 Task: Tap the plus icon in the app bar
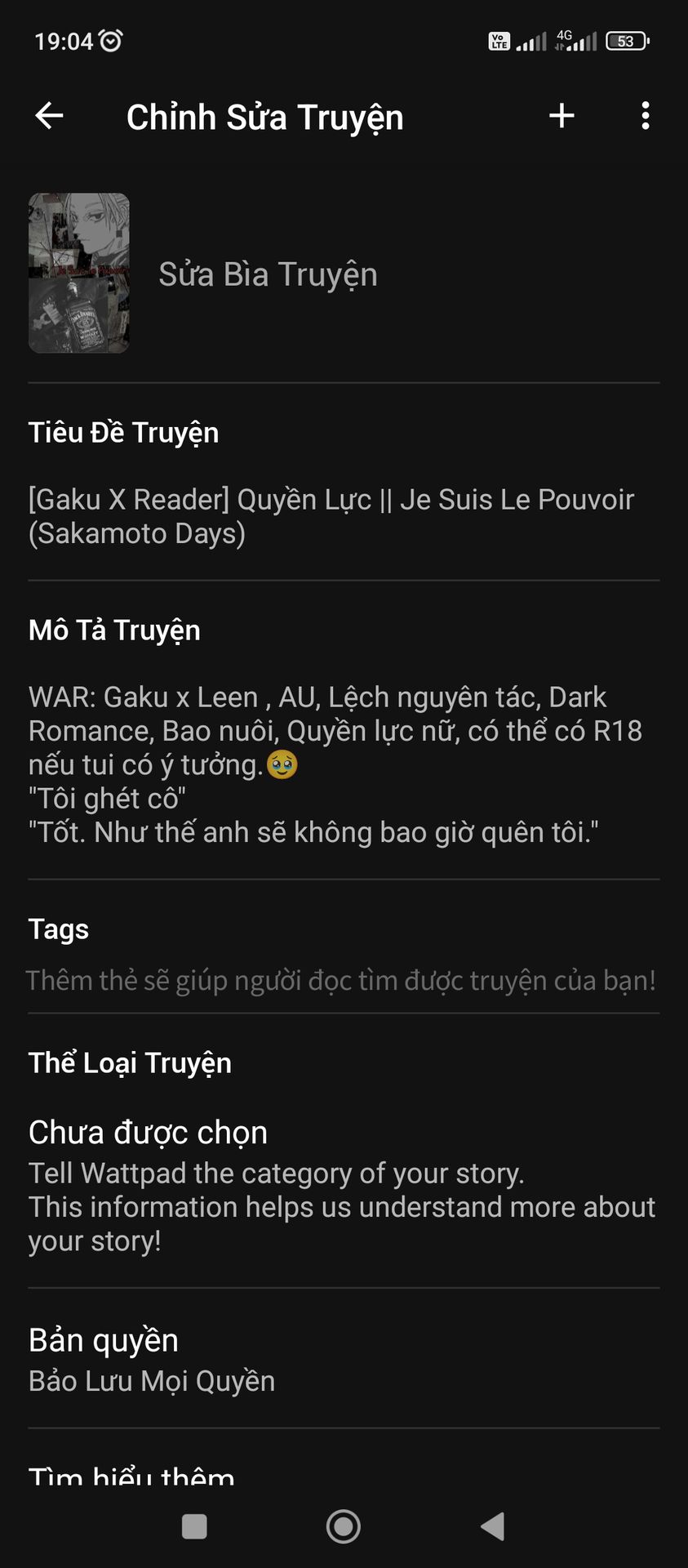(561, 116)
